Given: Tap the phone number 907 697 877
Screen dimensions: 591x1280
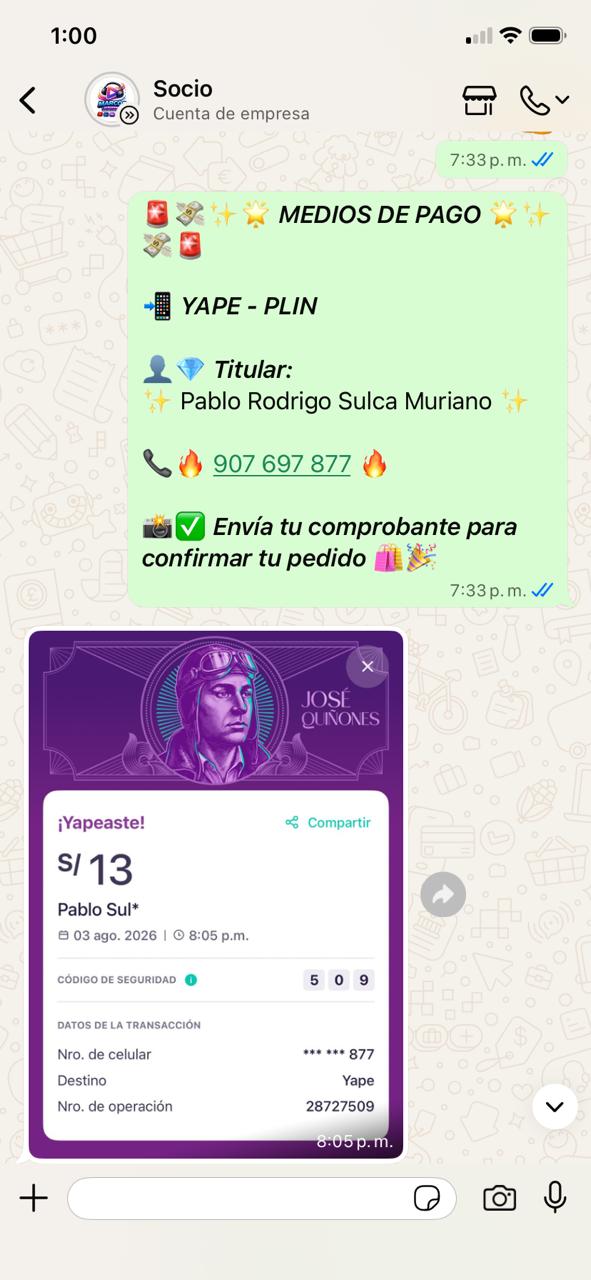Looking at the screenshot, I should [282, 464].
